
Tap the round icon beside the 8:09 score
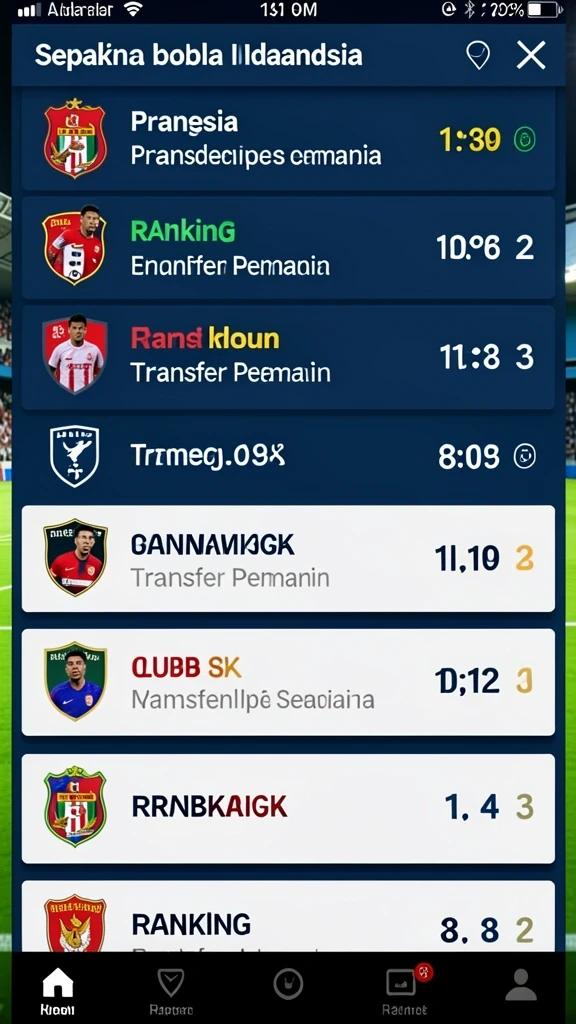click(x=525, y=456)
